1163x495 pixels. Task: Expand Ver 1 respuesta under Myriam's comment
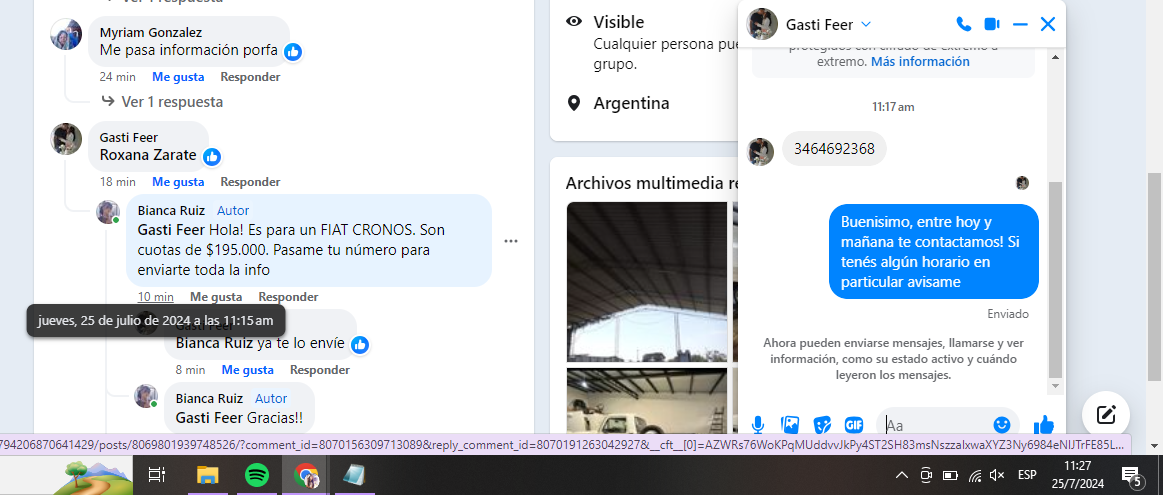click(171, 102)
